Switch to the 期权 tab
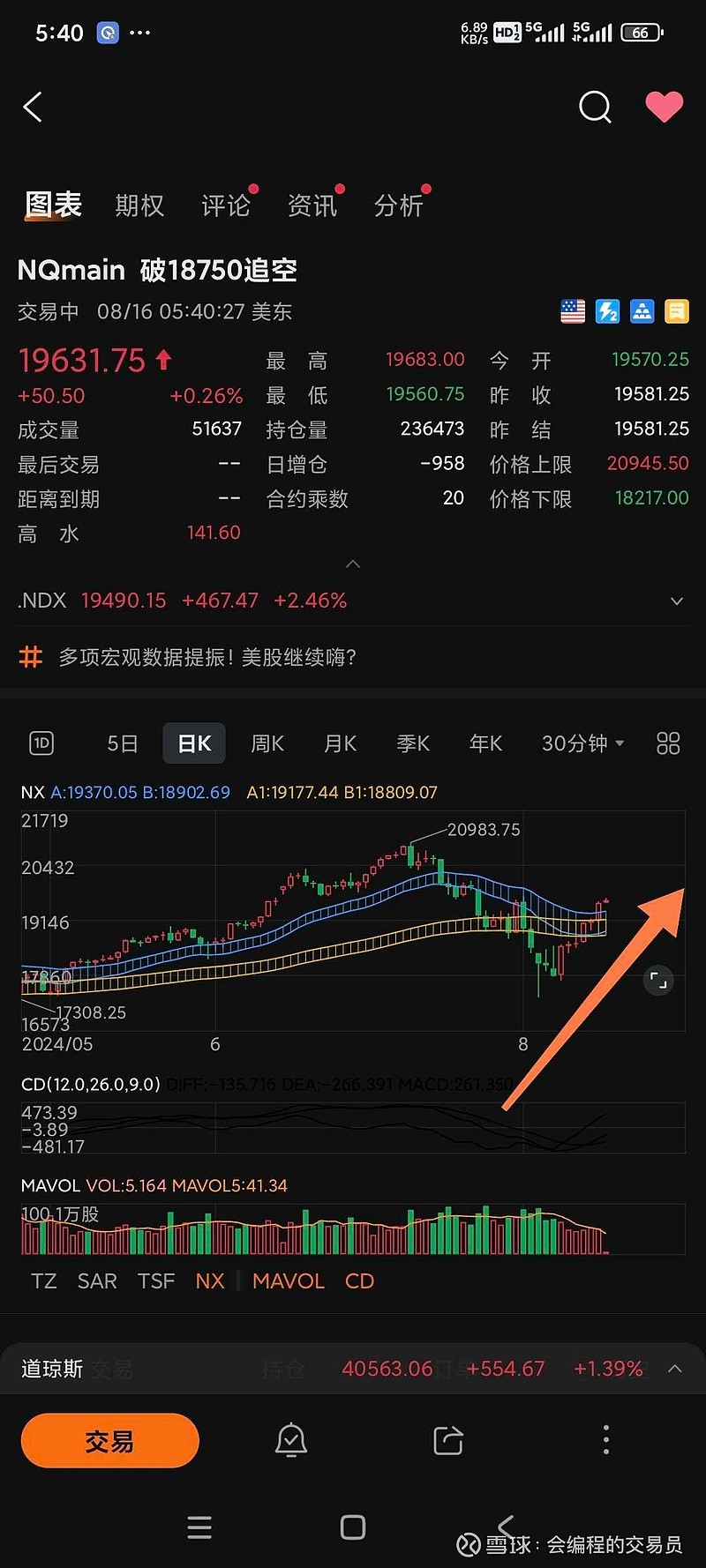Screen dimensions: 706x1568 [x=139, y=205]
